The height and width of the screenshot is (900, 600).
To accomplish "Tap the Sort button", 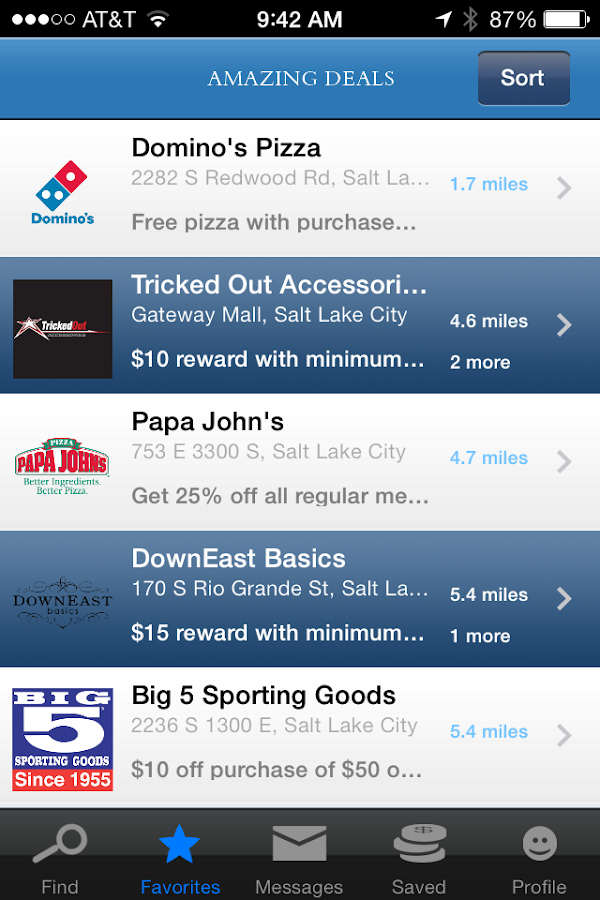I will pyautogui.click(x=523, y=78).
